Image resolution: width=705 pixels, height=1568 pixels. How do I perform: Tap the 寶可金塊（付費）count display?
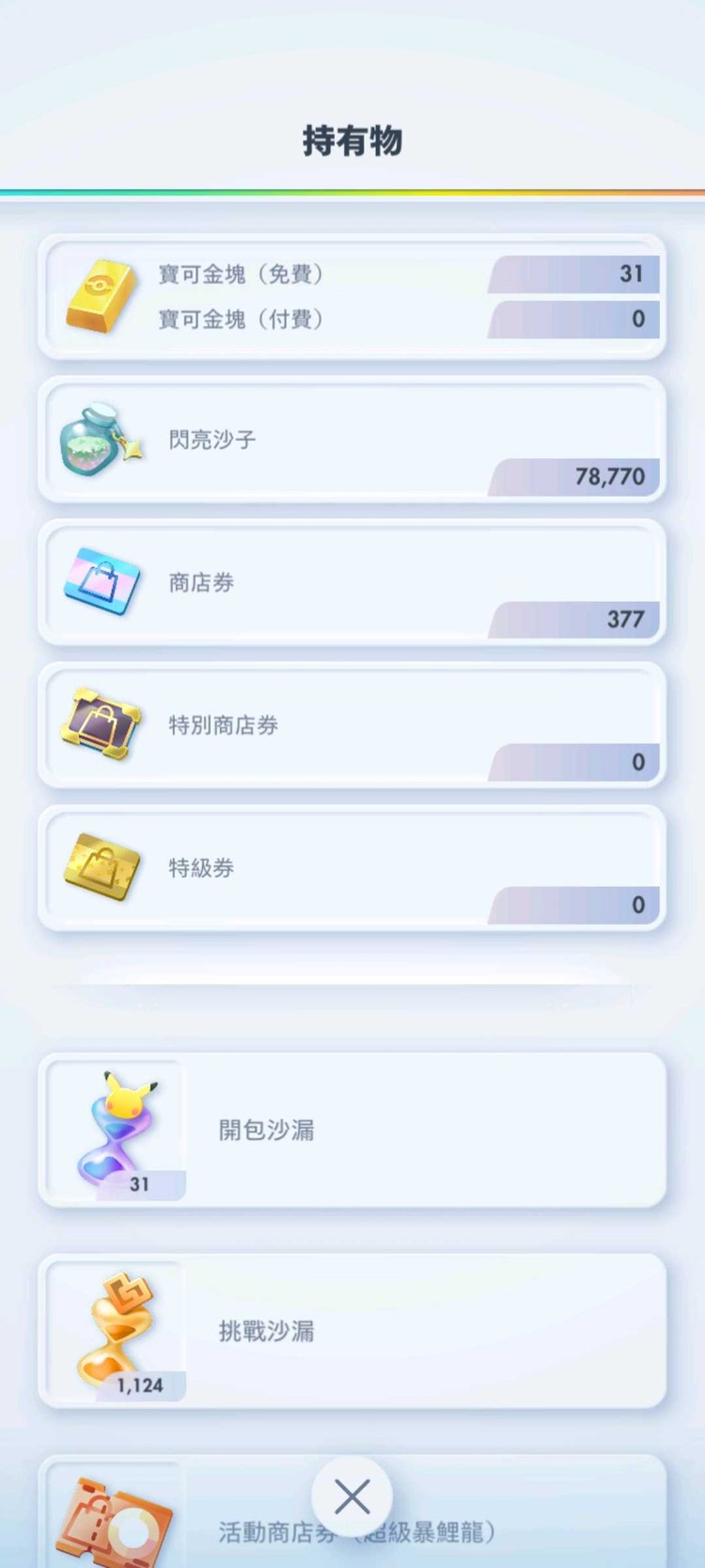[x=575, y=320]
